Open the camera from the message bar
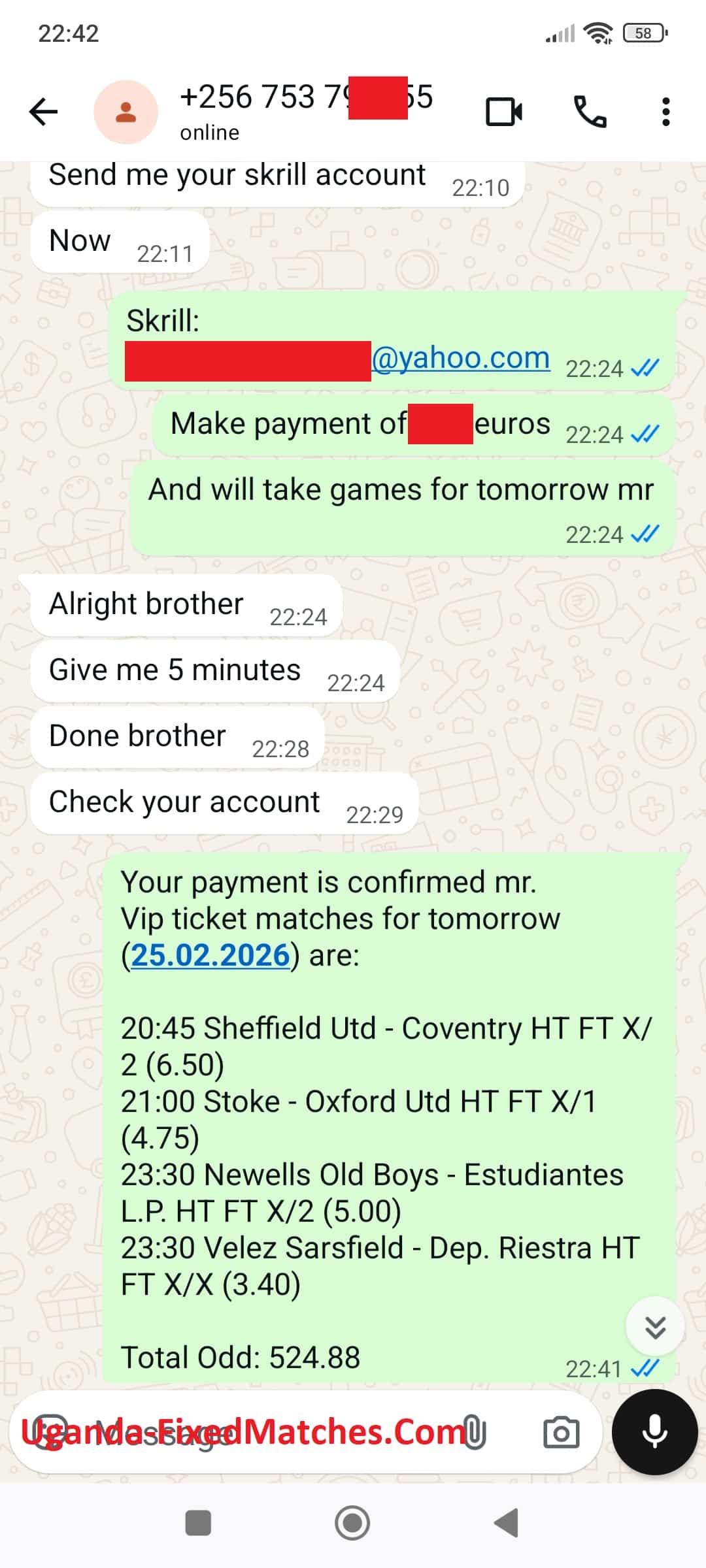 [x=562, y=1433]
